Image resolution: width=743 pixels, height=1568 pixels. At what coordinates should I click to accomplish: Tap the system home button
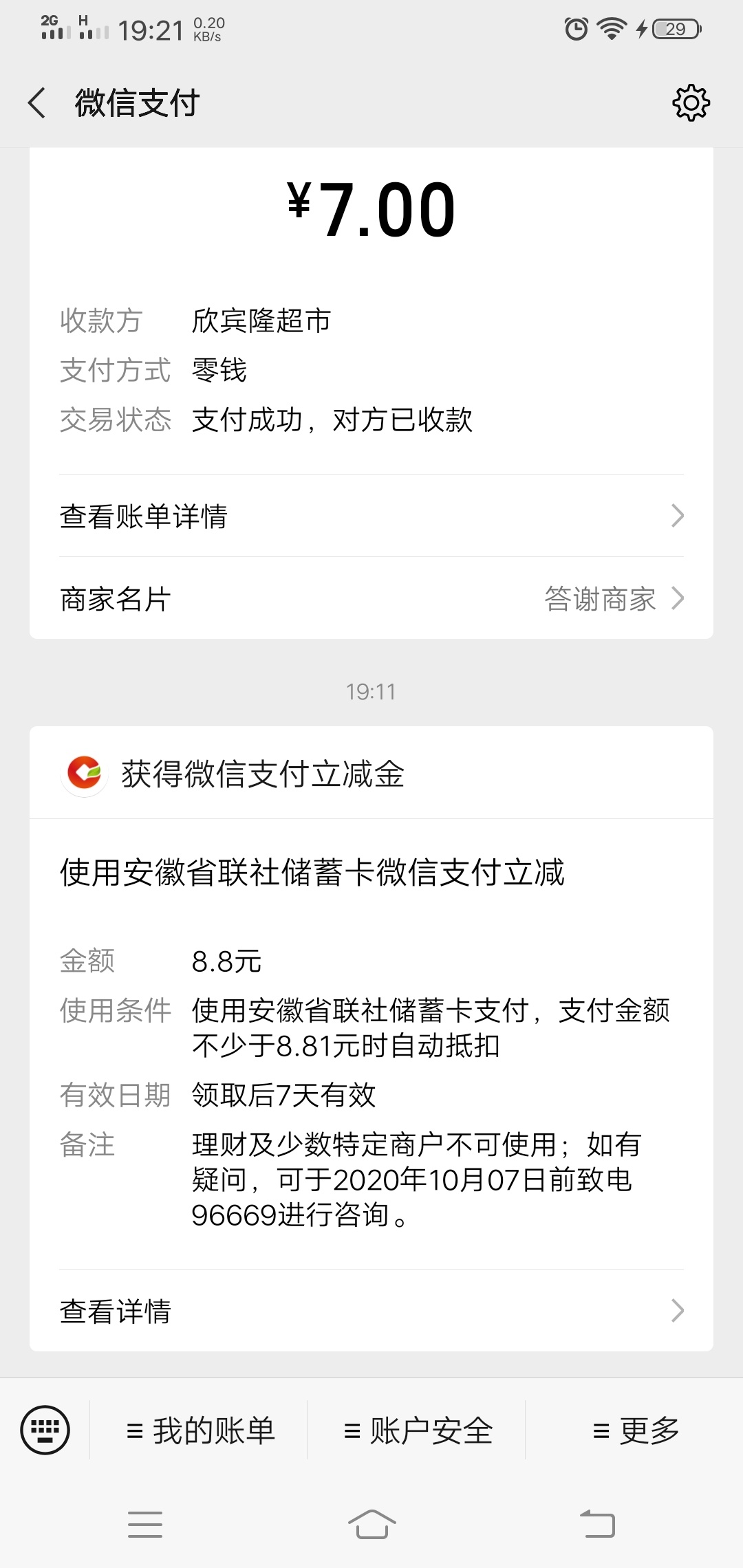(371, 1524)
